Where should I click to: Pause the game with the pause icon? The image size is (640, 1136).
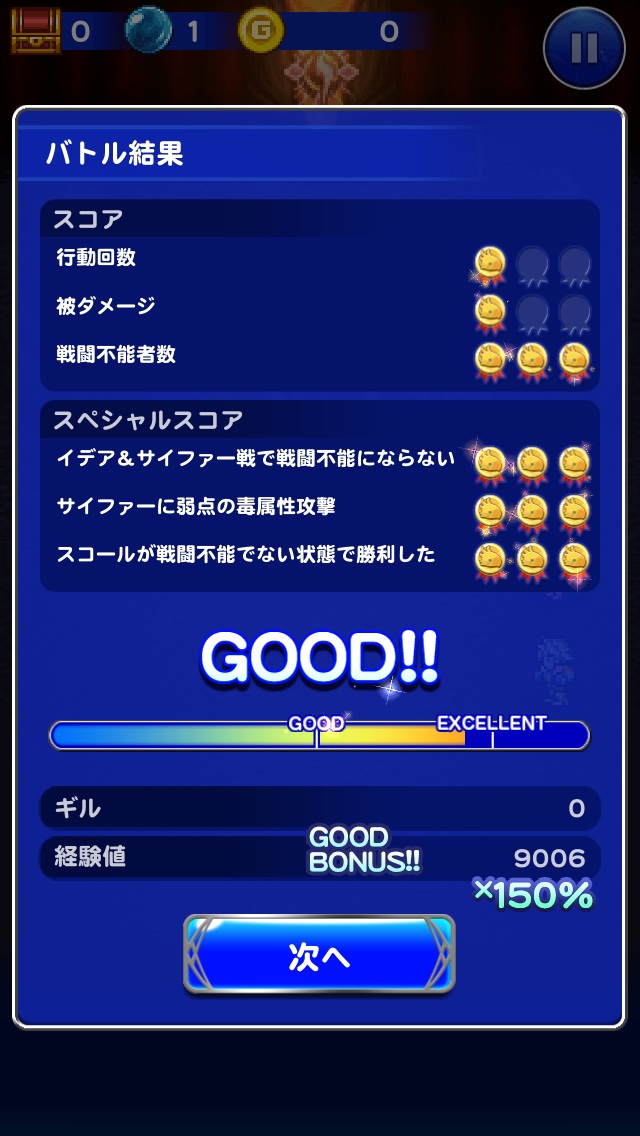point(585,48)
